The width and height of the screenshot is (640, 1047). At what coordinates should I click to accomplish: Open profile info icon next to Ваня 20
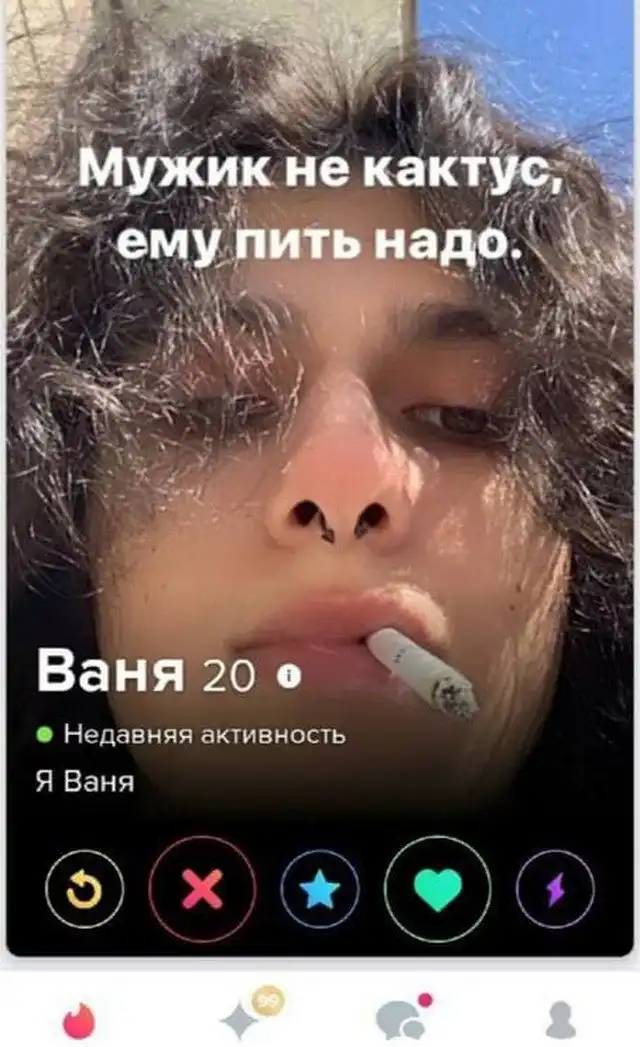pos(291,679)
